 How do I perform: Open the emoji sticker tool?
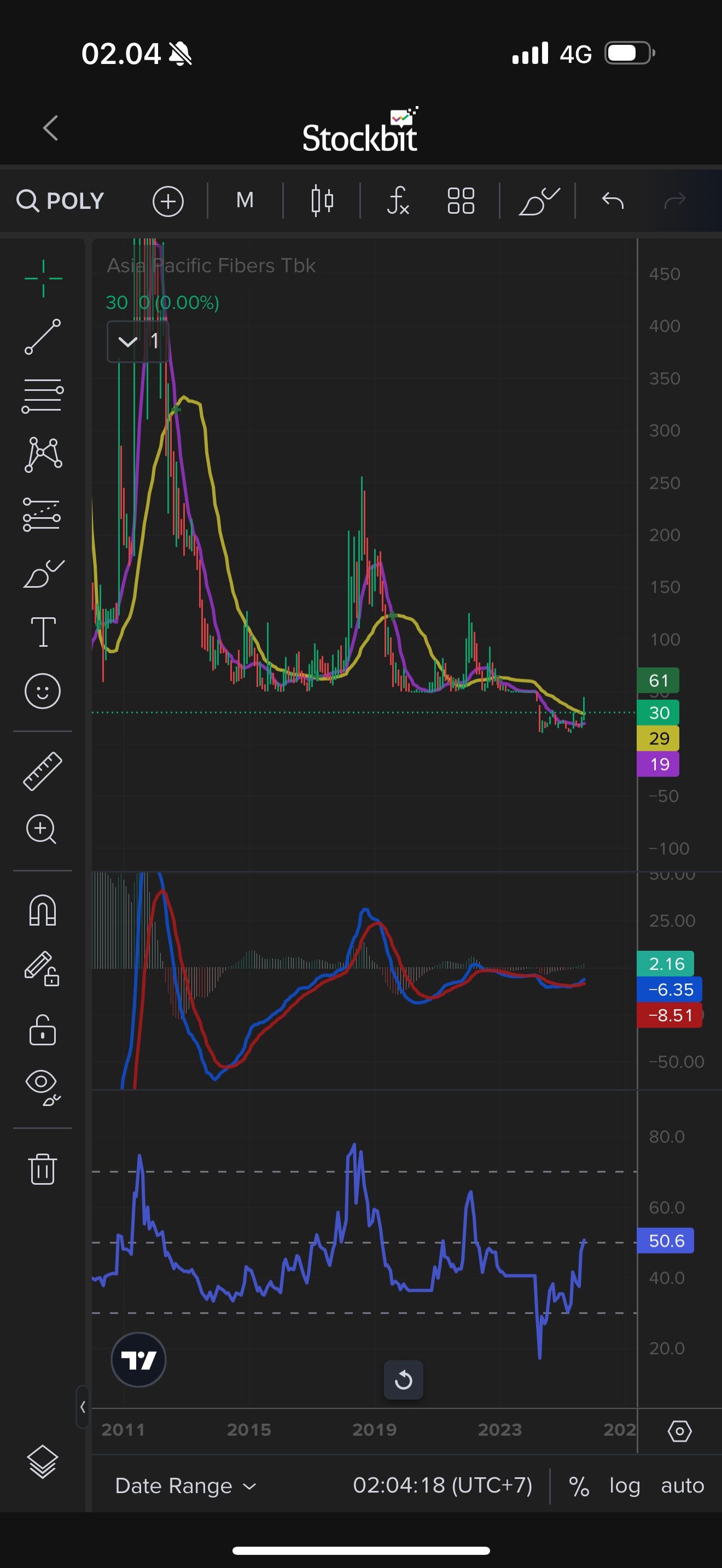pos(43,691)
